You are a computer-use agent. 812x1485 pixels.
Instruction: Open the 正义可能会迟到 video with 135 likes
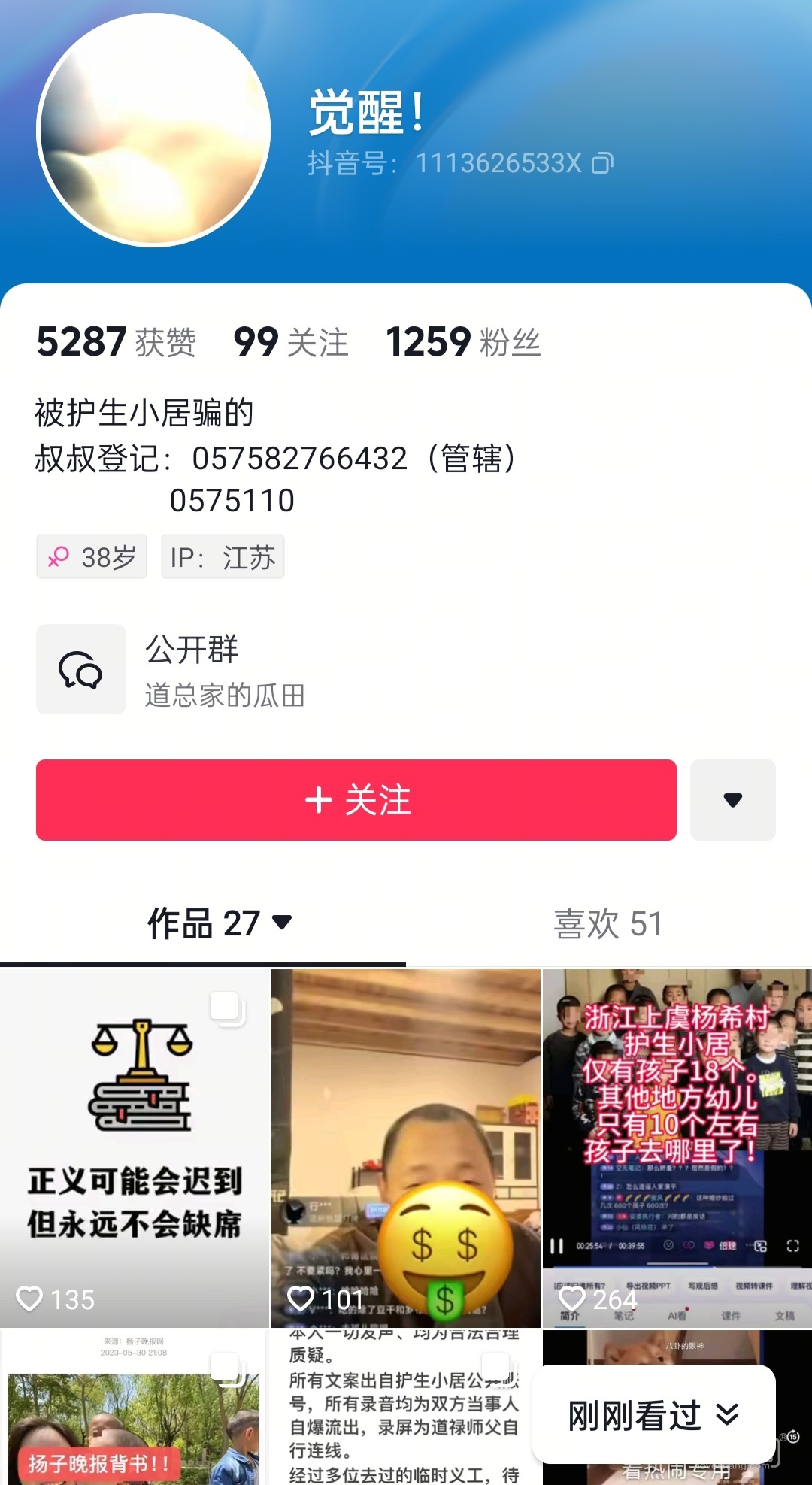point(135,1147)
